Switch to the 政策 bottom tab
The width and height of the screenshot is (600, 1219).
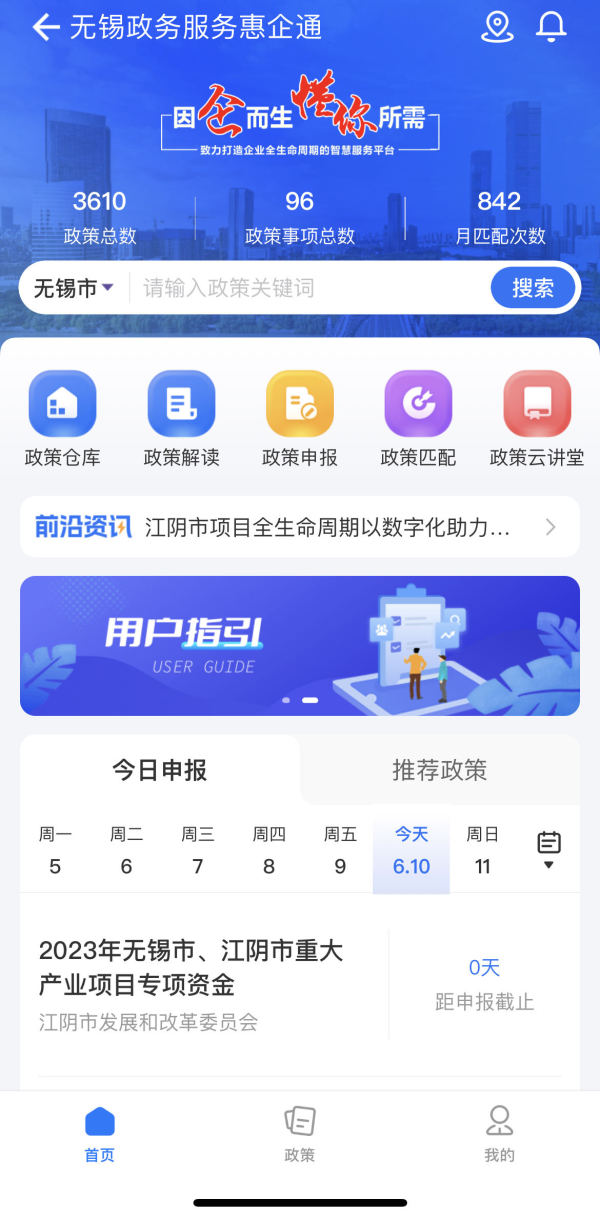point(300,1134)
